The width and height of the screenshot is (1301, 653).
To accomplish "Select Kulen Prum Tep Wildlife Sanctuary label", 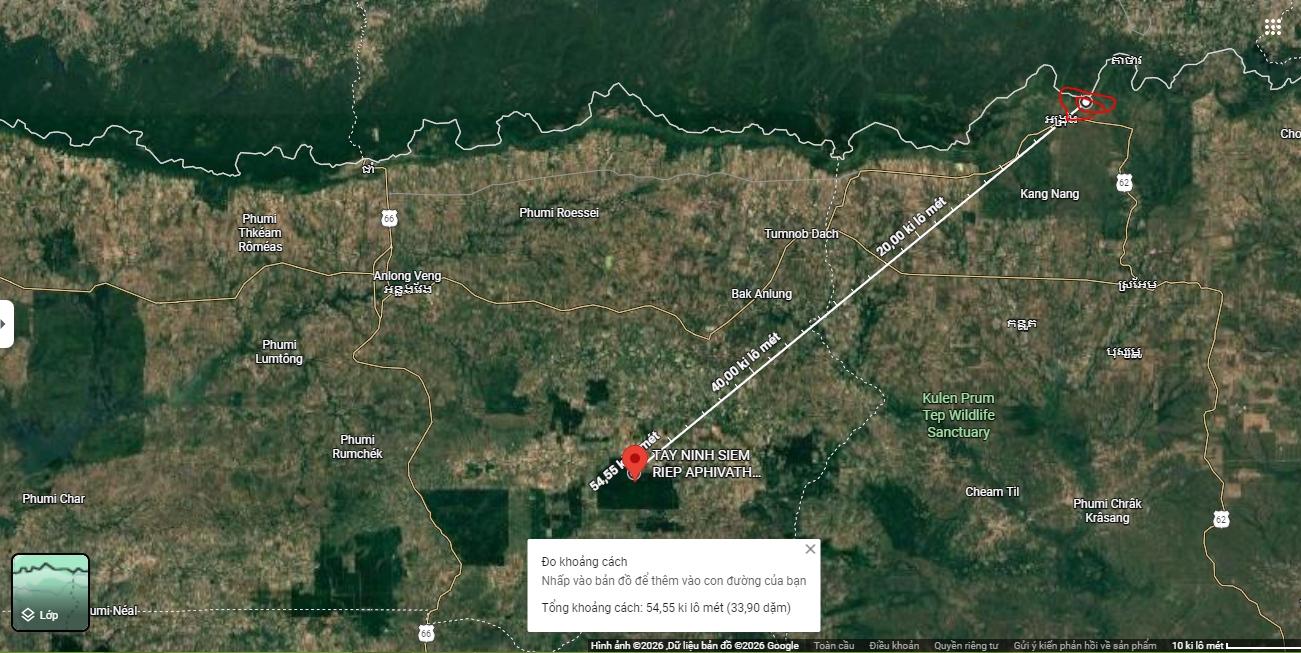I will point(959,415).
